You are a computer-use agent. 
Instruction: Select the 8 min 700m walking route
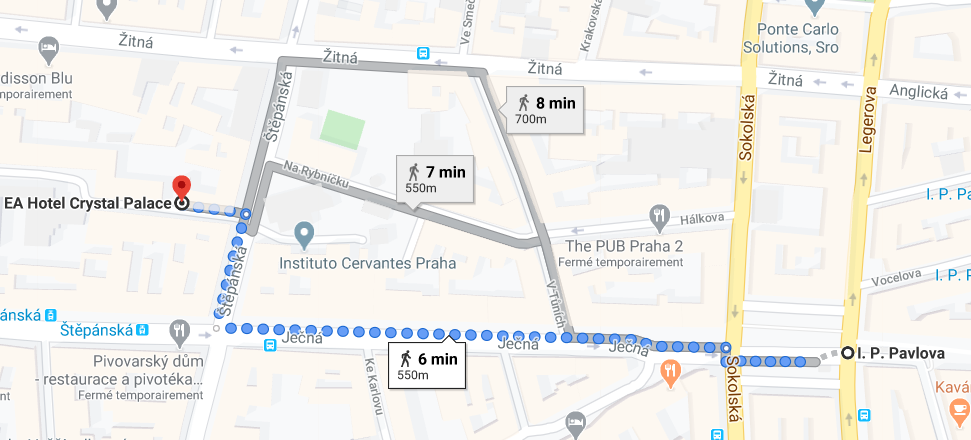click(544, 109)
